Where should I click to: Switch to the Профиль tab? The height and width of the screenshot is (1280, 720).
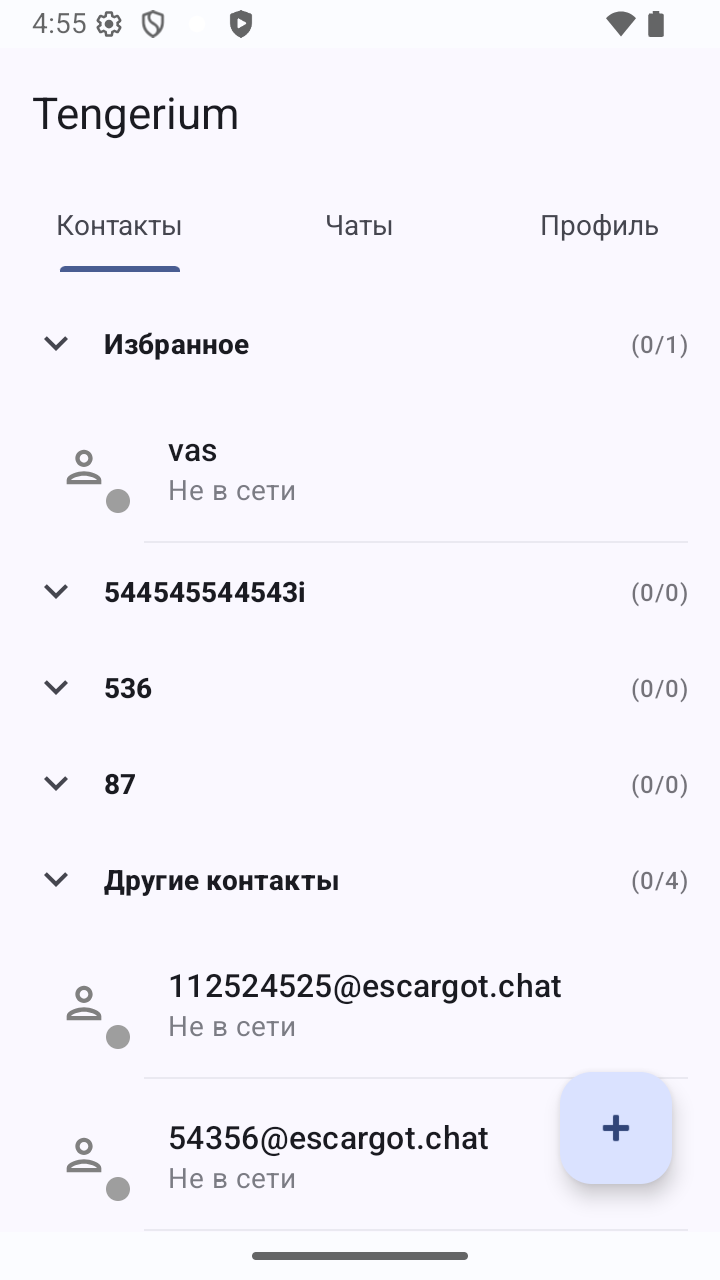pos(599,226)
